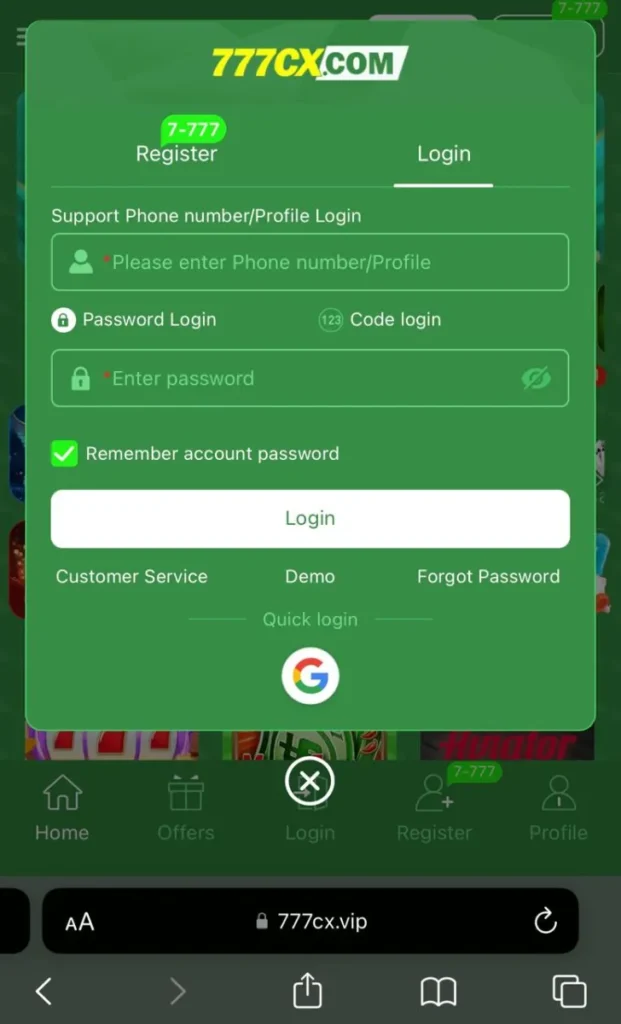Open the AA reader options
Viewport: 621px width, 1024px height.
tap(80, 922)
